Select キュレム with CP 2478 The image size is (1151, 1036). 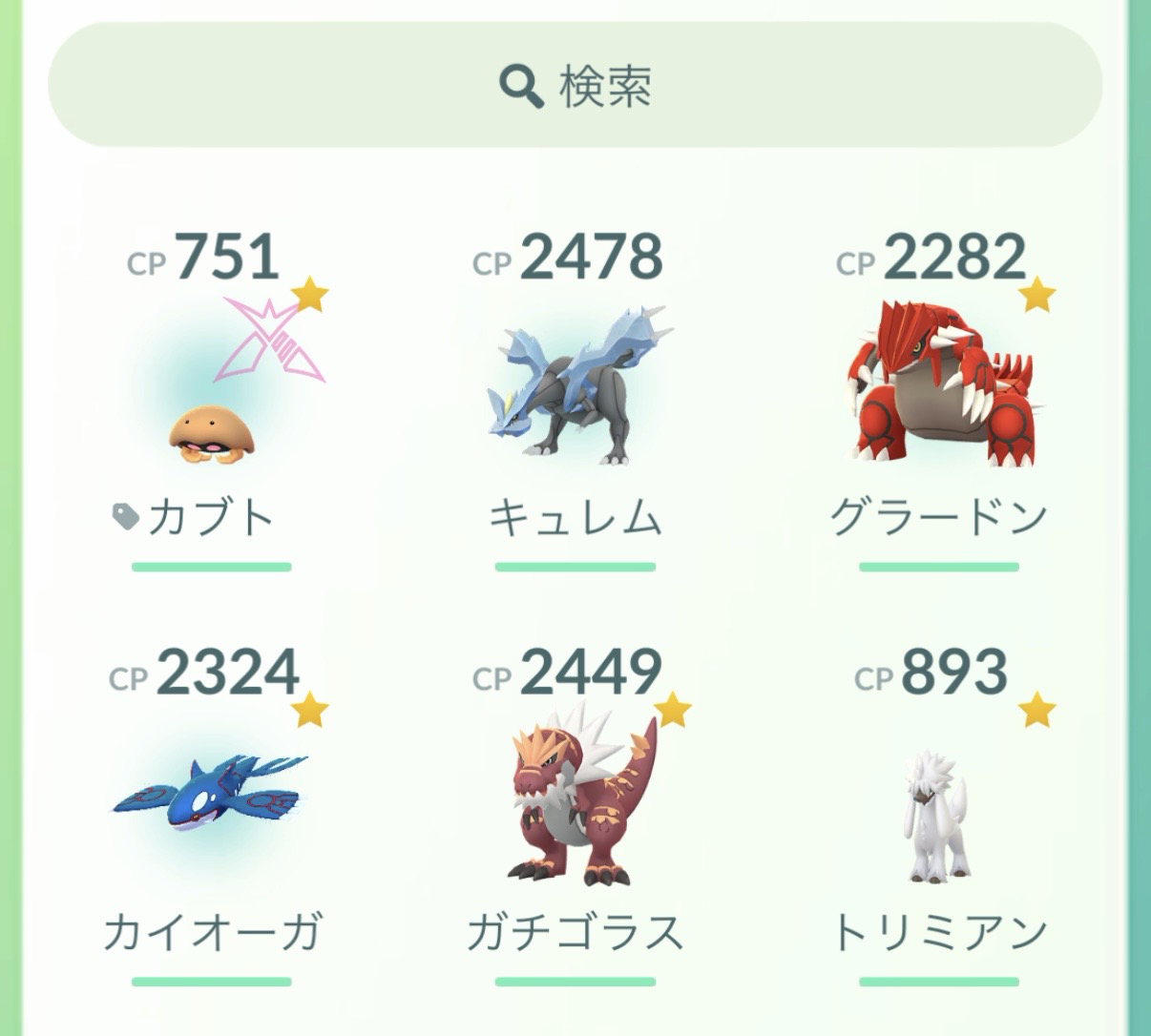click(x=575, y=391)
